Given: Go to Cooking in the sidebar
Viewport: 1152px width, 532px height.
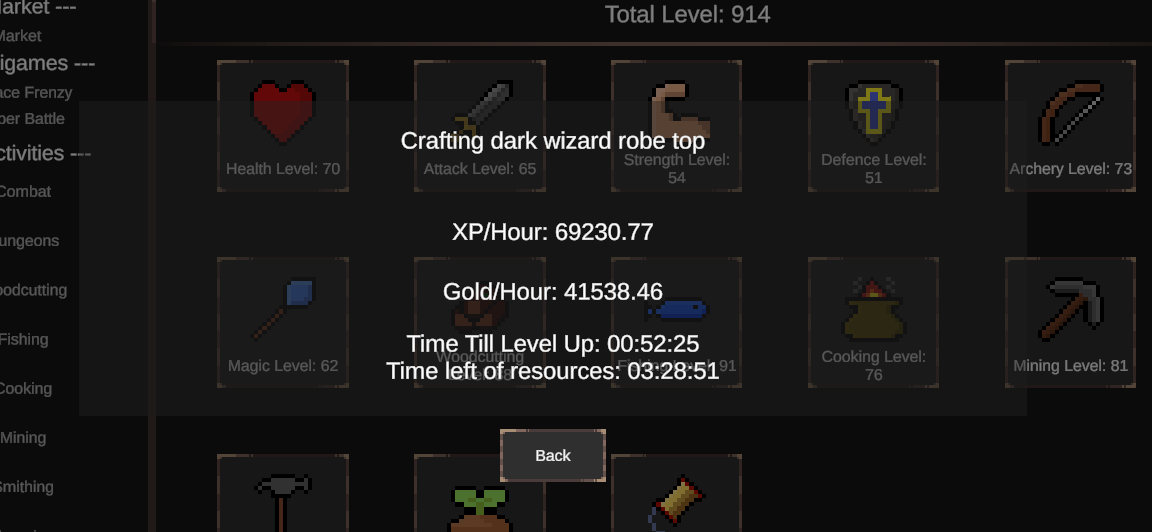Looking at the screenshot, I should (x=25, y=389).
